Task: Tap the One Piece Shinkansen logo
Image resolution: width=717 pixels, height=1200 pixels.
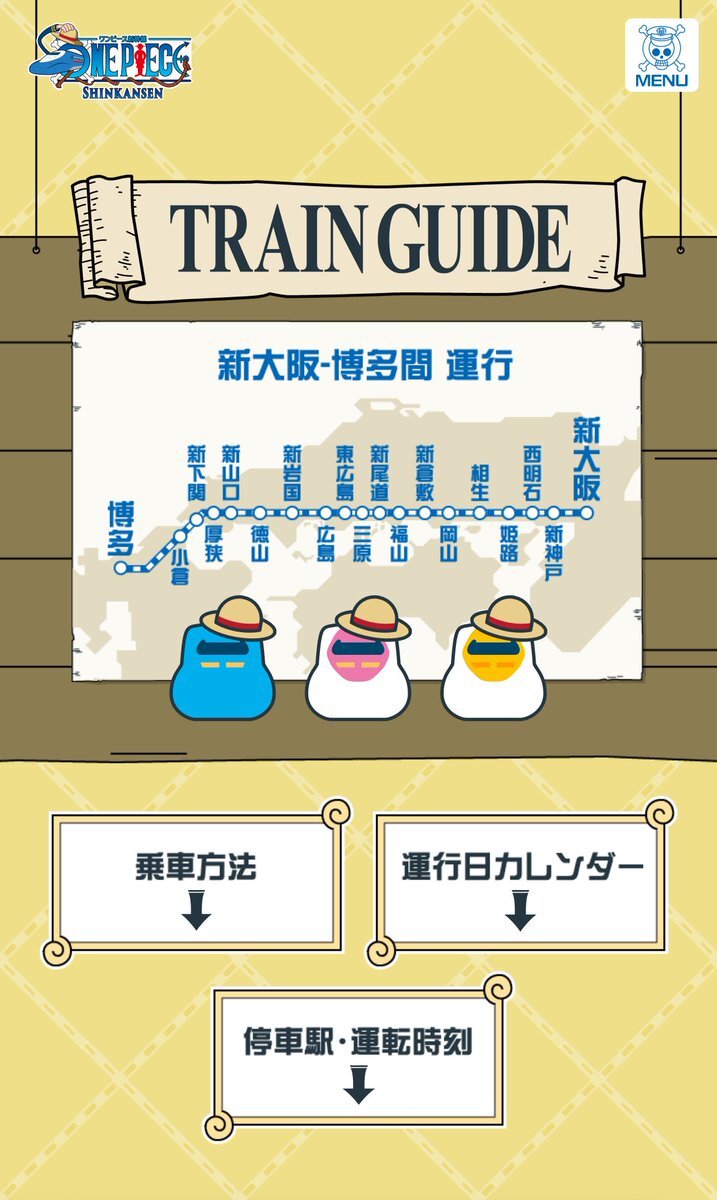Action: coord(110,59)
